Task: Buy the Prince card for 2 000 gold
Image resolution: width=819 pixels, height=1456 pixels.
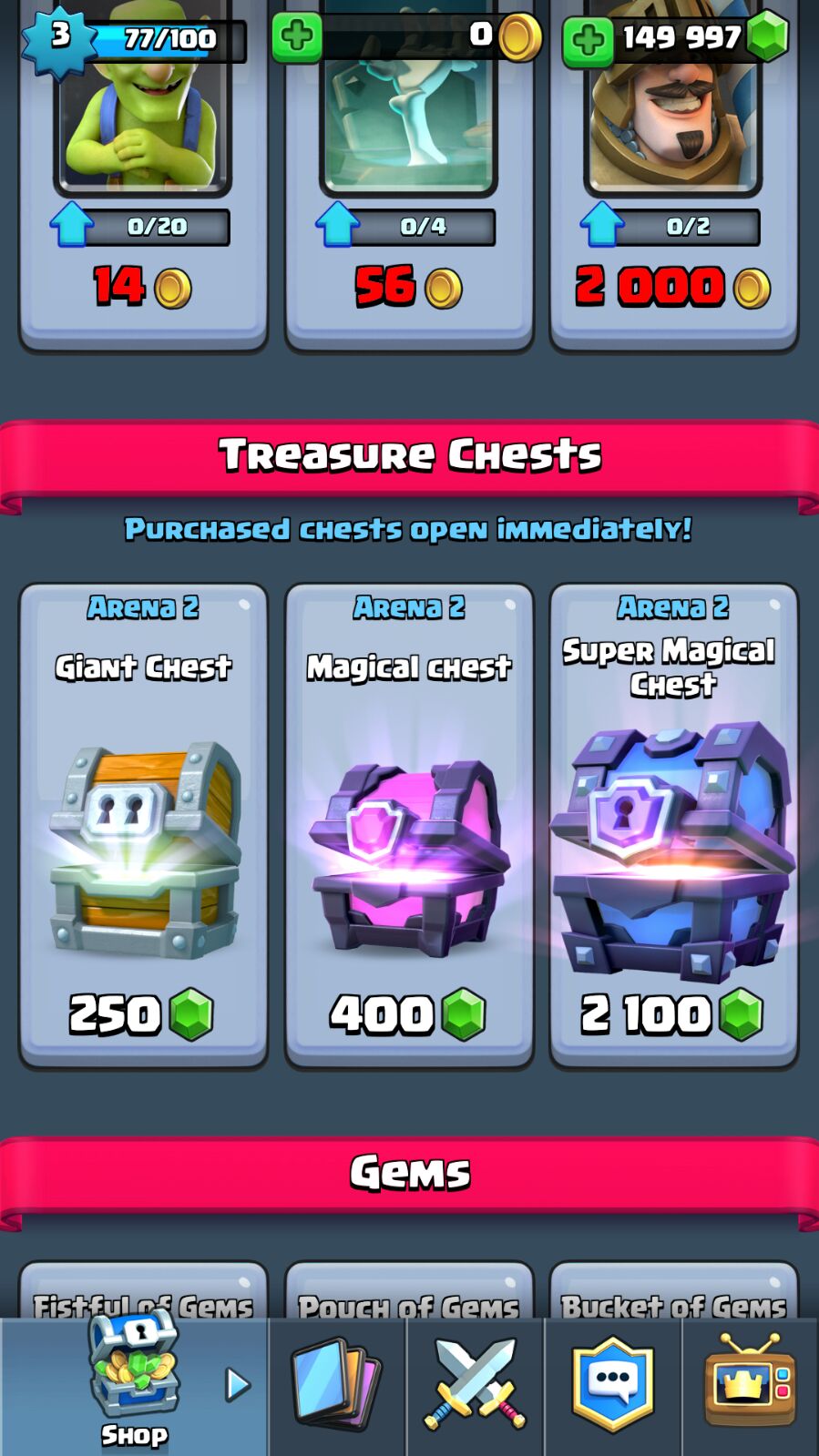Action: [x=674, y=175]
